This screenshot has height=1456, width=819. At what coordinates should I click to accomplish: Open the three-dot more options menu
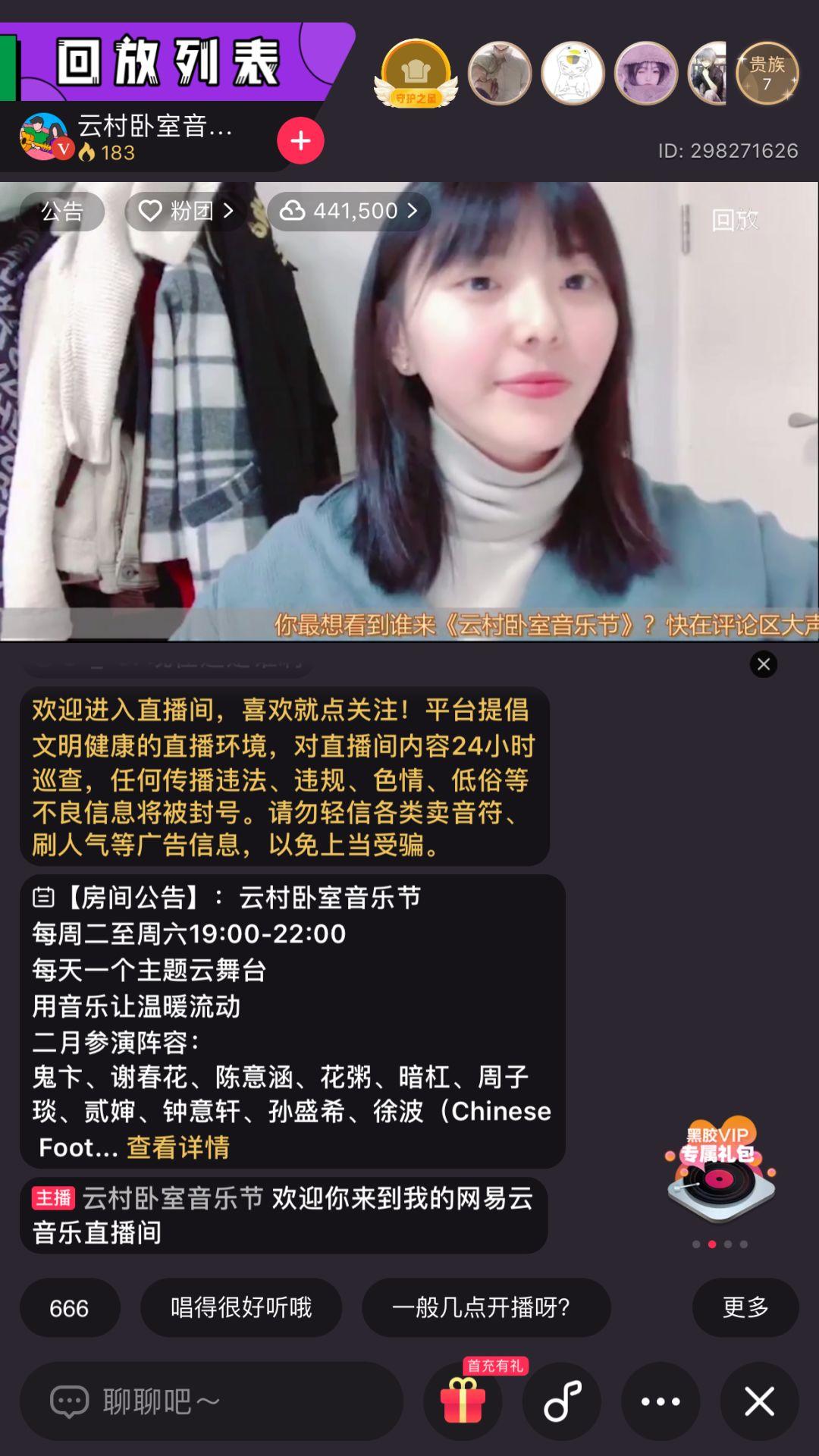(x=661, y=1401)
